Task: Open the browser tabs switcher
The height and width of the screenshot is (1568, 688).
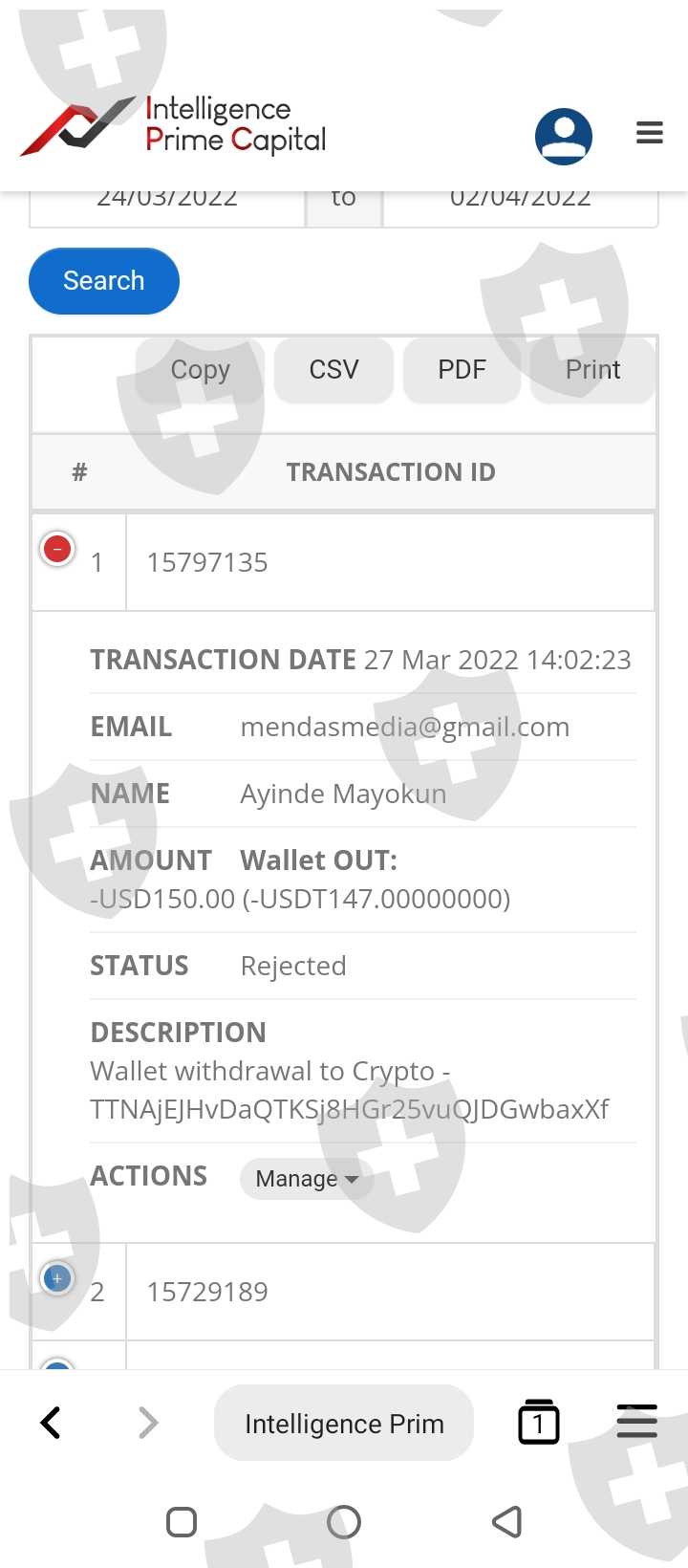Action: pos(539,1423)
